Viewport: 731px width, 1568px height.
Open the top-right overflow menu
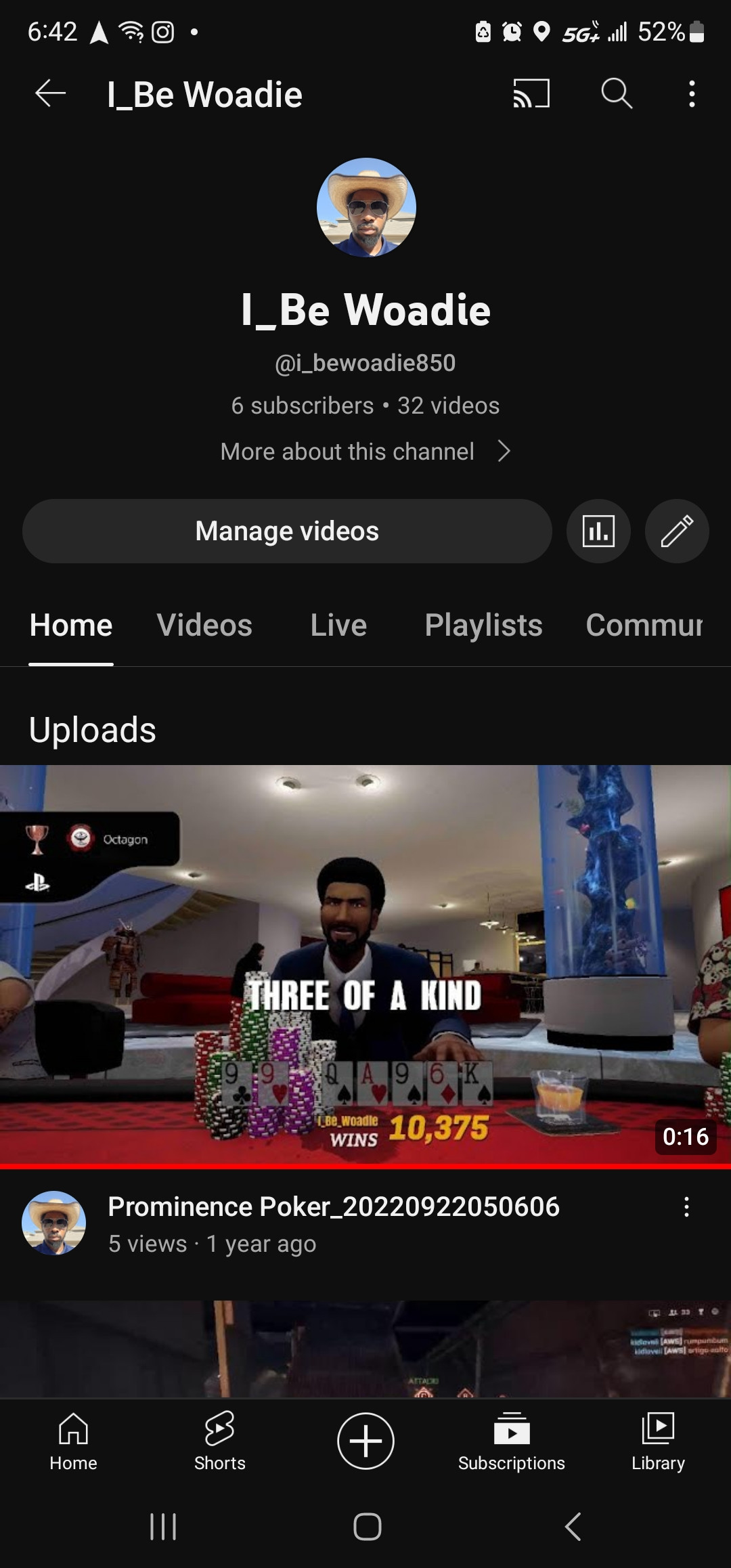[x=691, y=93]
